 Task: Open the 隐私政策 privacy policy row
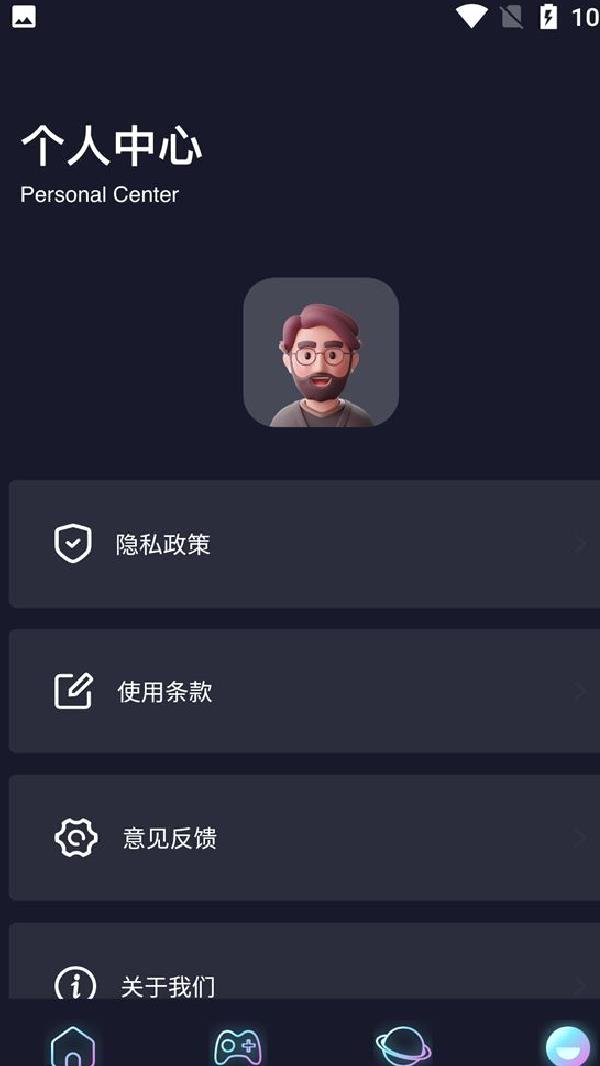[x=300, y=544]
